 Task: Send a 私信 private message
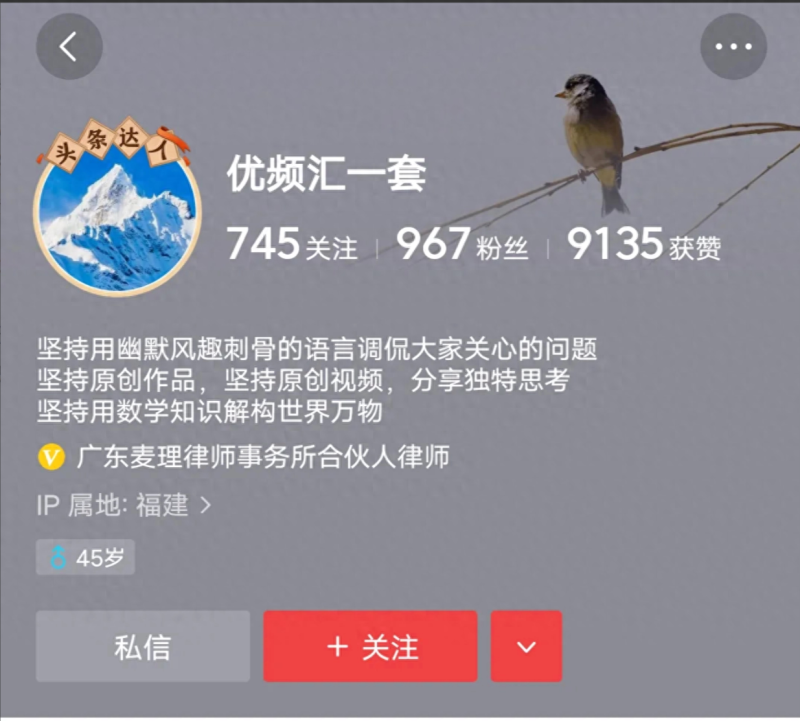coord(142,647)
